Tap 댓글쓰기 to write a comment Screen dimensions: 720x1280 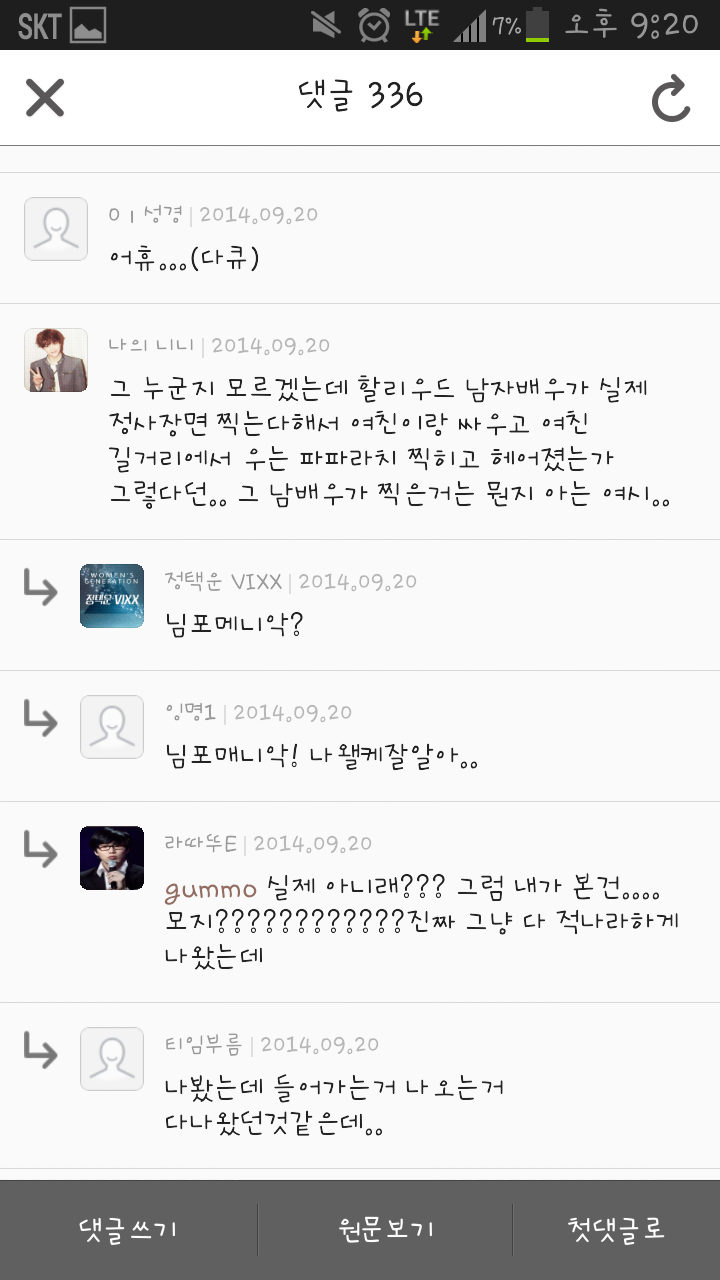(128, 1229)
